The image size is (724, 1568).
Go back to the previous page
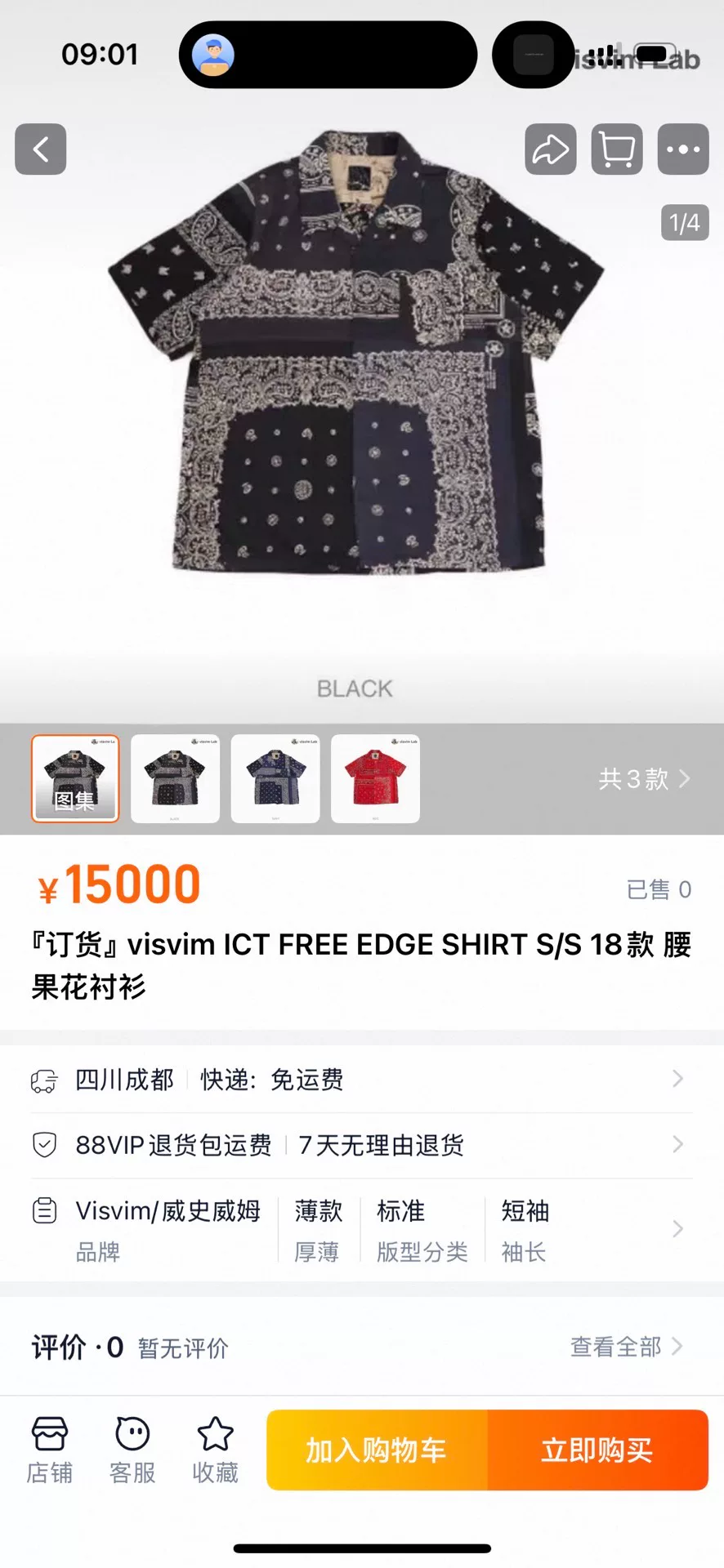(40, 149)
